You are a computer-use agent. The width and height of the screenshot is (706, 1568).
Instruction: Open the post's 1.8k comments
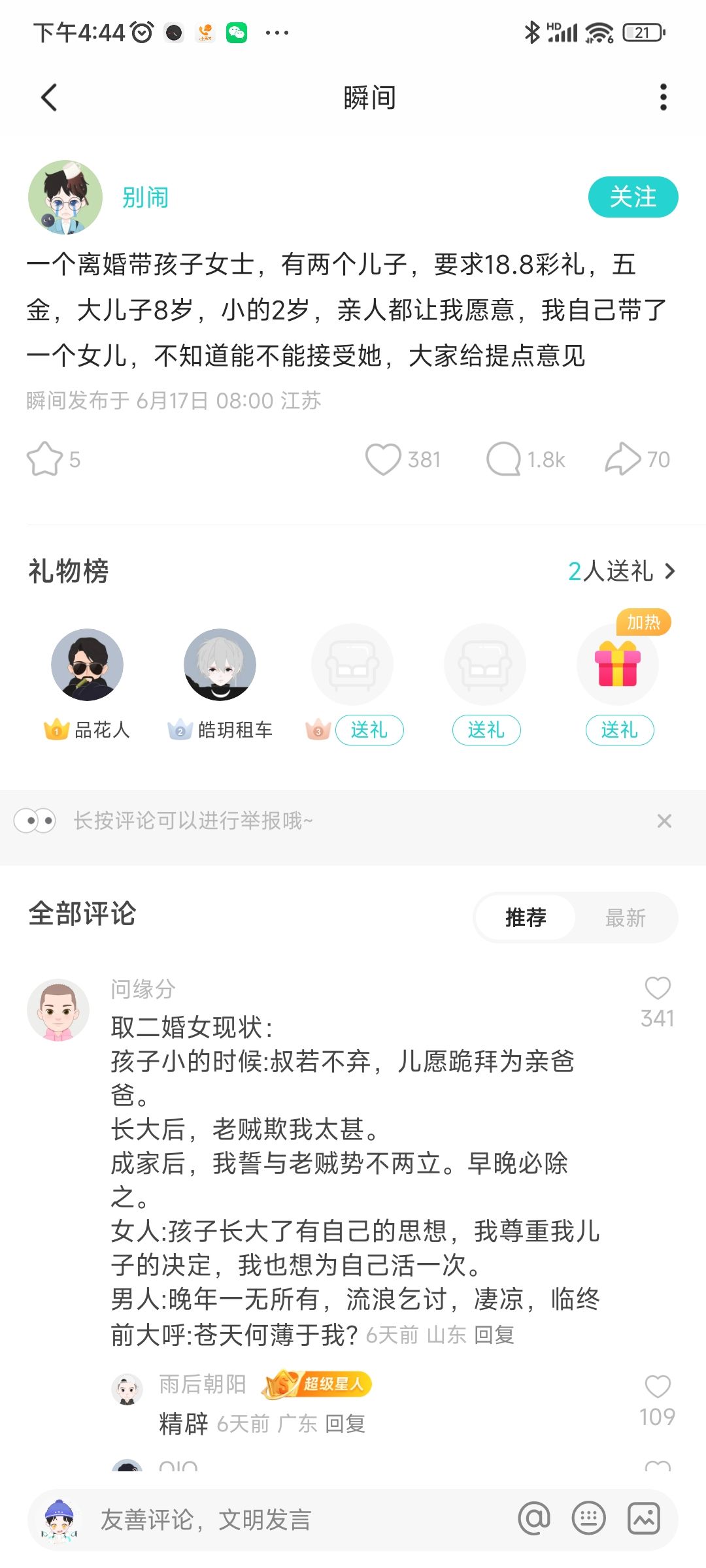[x=504, y=459]
